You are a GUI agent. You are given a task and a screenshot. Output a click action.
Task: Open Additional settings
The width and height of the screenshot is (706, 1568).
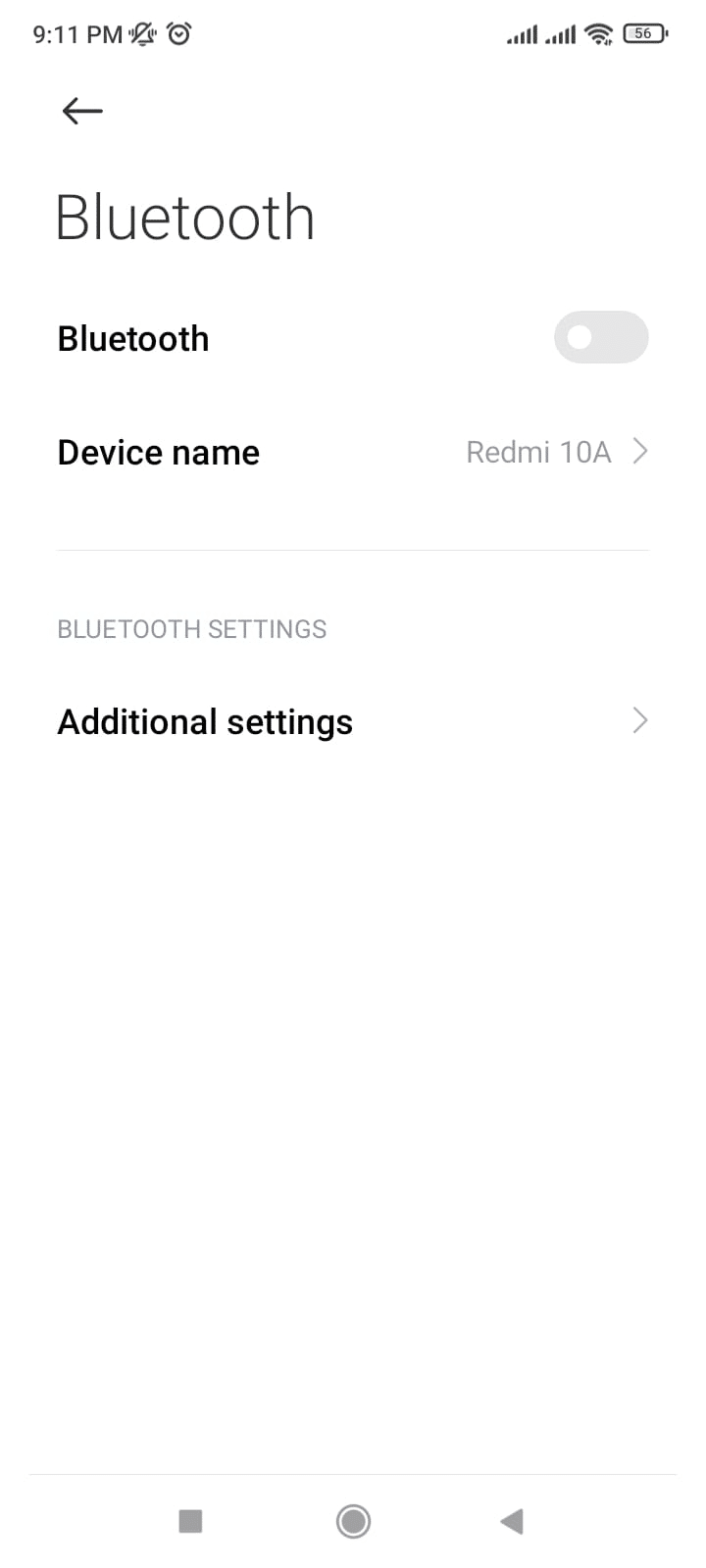pos(205,720)
